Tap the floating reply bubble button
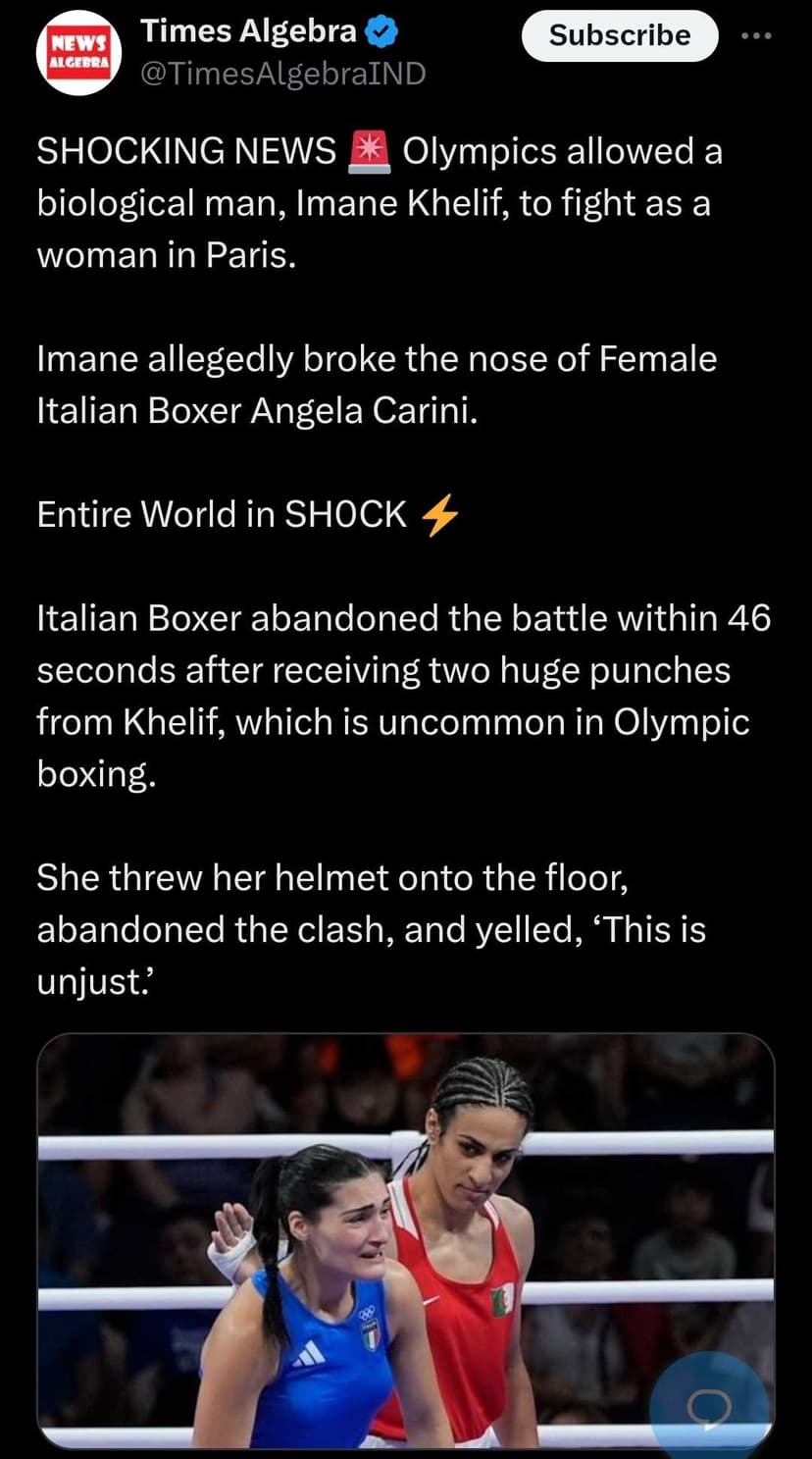Image resolution: width=812 pixels, height=1459 pixels. coord(709,1407)
